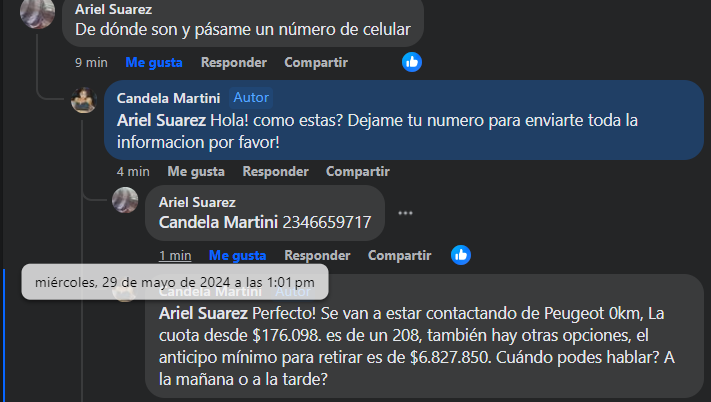711x402 pixels.
Task: Like Ariel Suarez's comment asking for a cell number
Action: [153, 62]
